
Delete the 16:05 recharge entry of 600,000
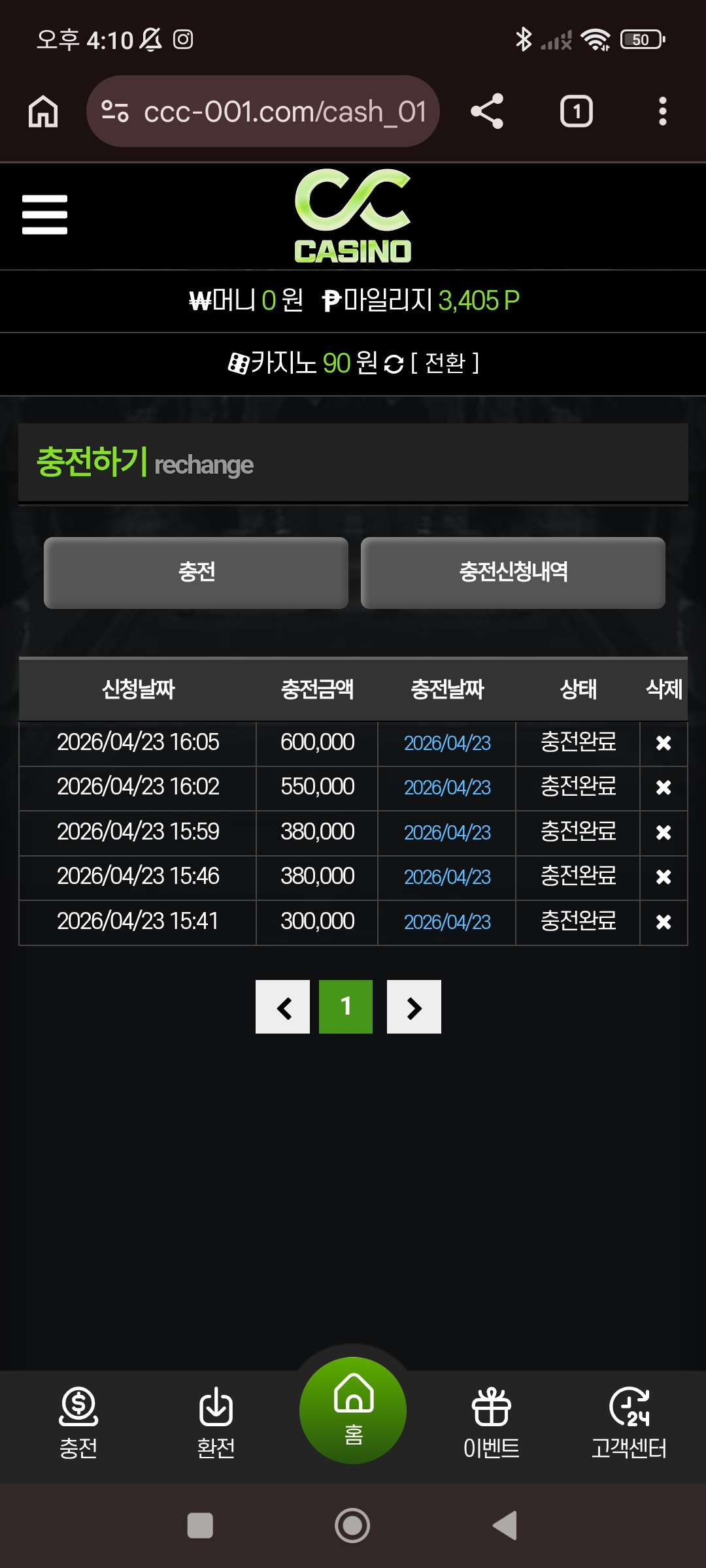pyautogui.click(x=664, y=743)
